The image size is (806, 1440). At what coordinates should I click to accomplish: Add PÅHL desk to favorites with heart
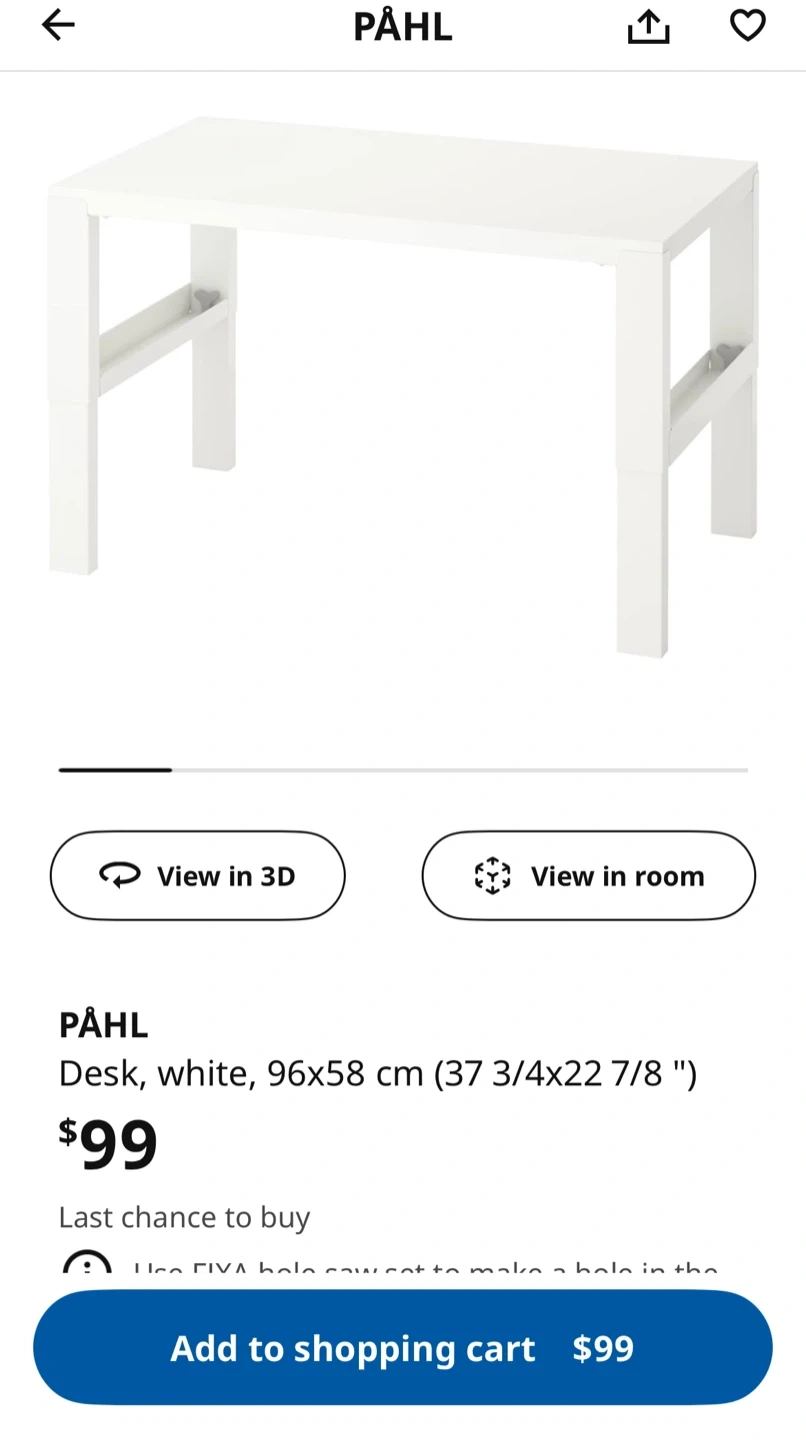point(747,26)
